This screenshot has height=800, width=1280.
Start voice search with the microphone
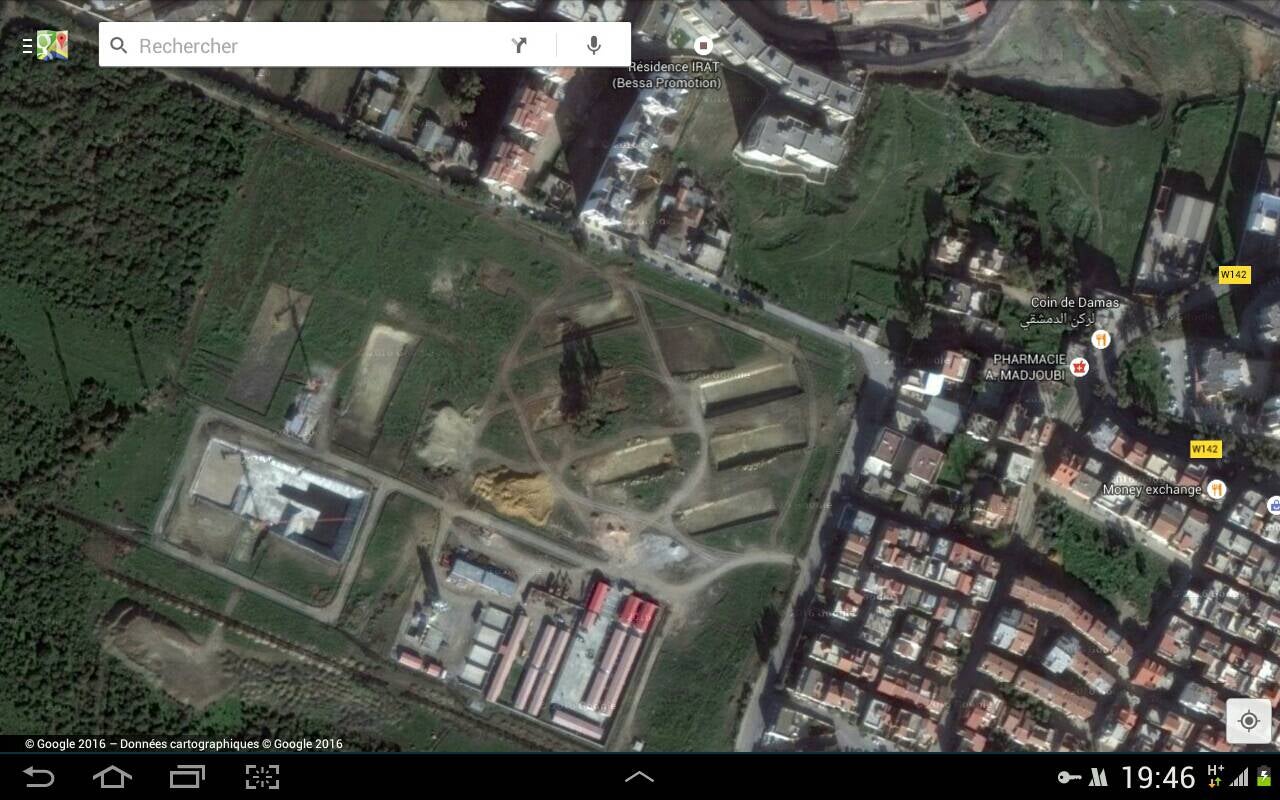594,45
